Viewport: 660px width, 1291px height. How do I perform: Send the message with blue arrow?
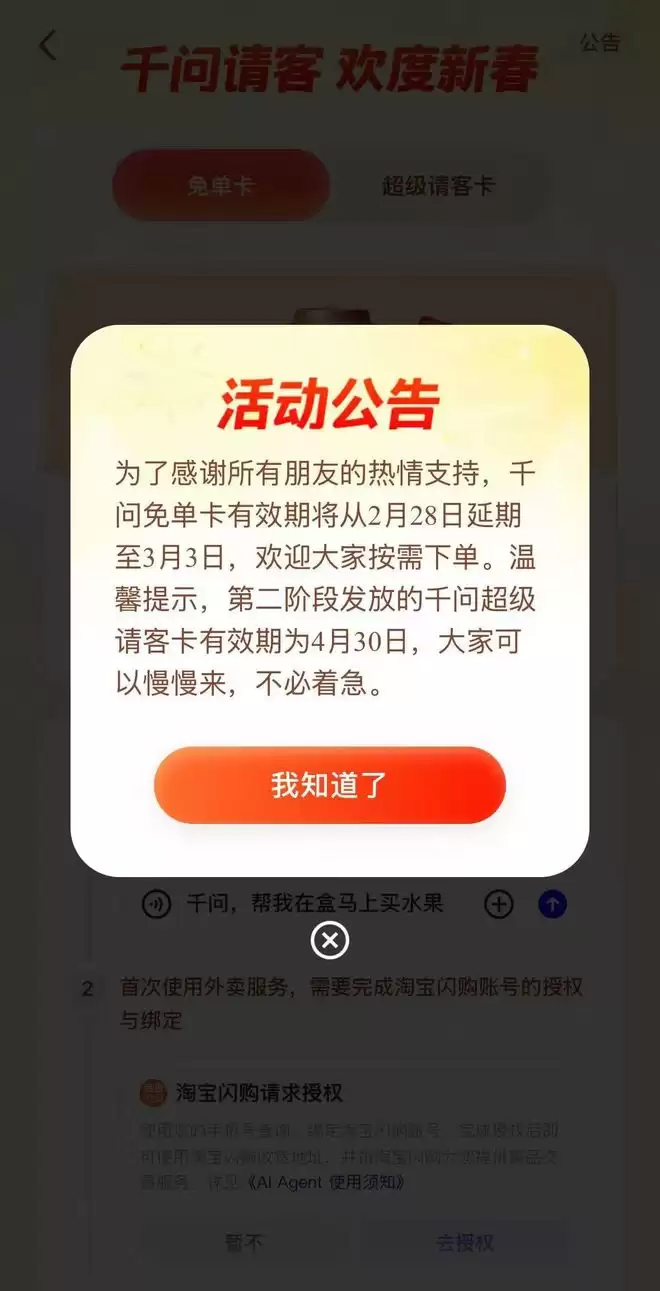[552, 905]
